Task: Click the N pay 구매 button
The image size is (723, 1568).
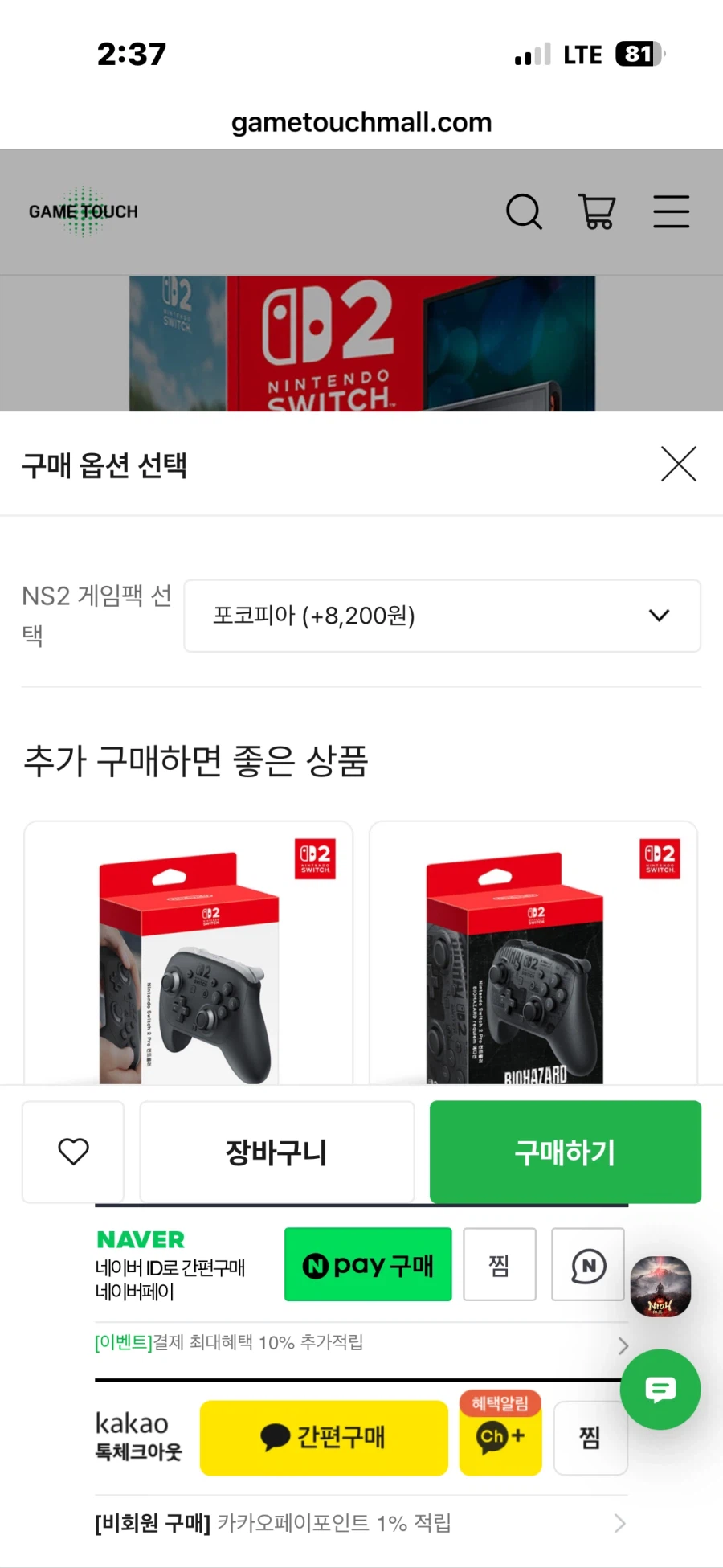Action: coord(367,1264)
